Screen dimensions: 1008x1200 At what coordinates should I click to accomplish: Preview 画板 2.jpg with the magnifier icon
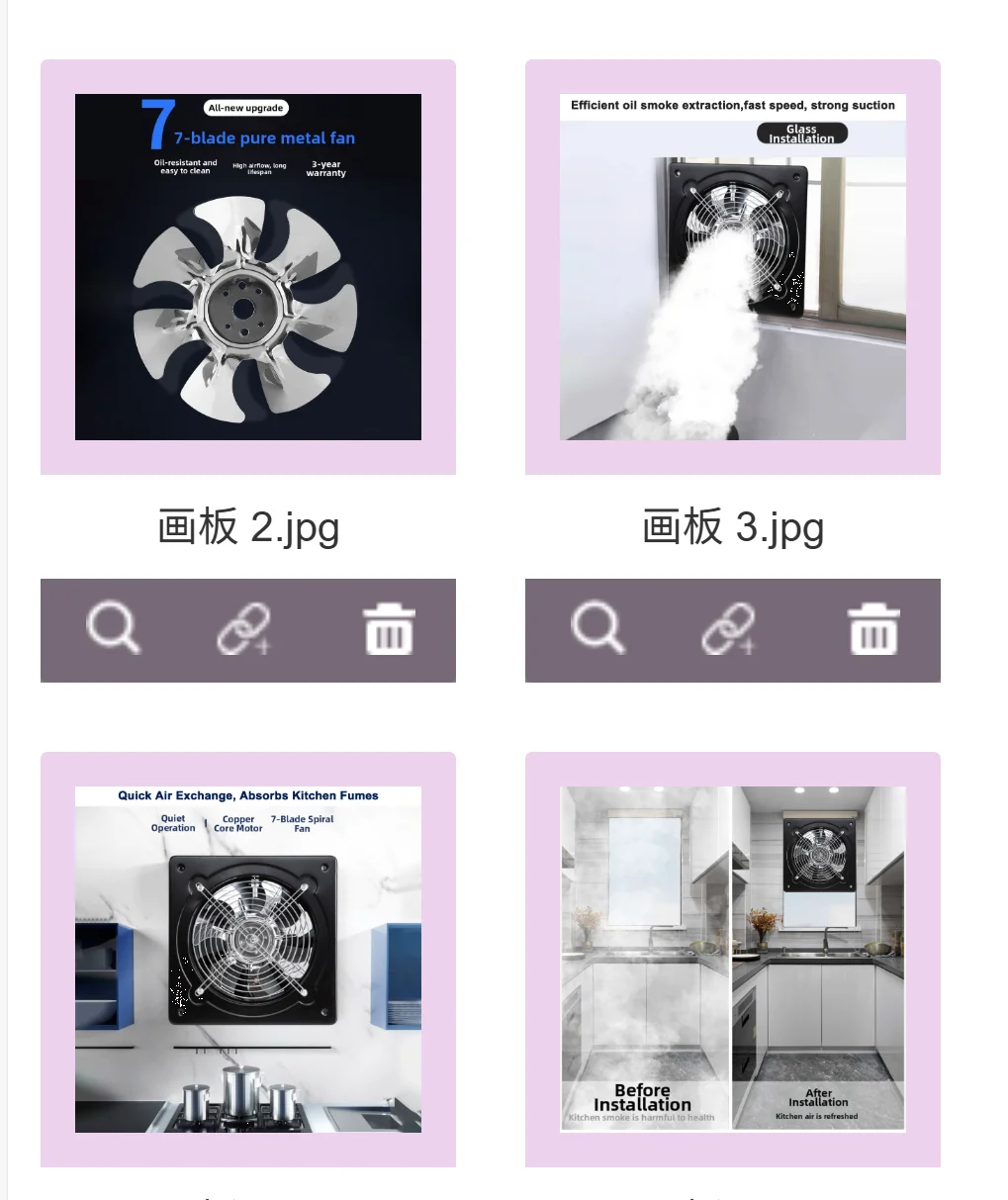[113, 629]
